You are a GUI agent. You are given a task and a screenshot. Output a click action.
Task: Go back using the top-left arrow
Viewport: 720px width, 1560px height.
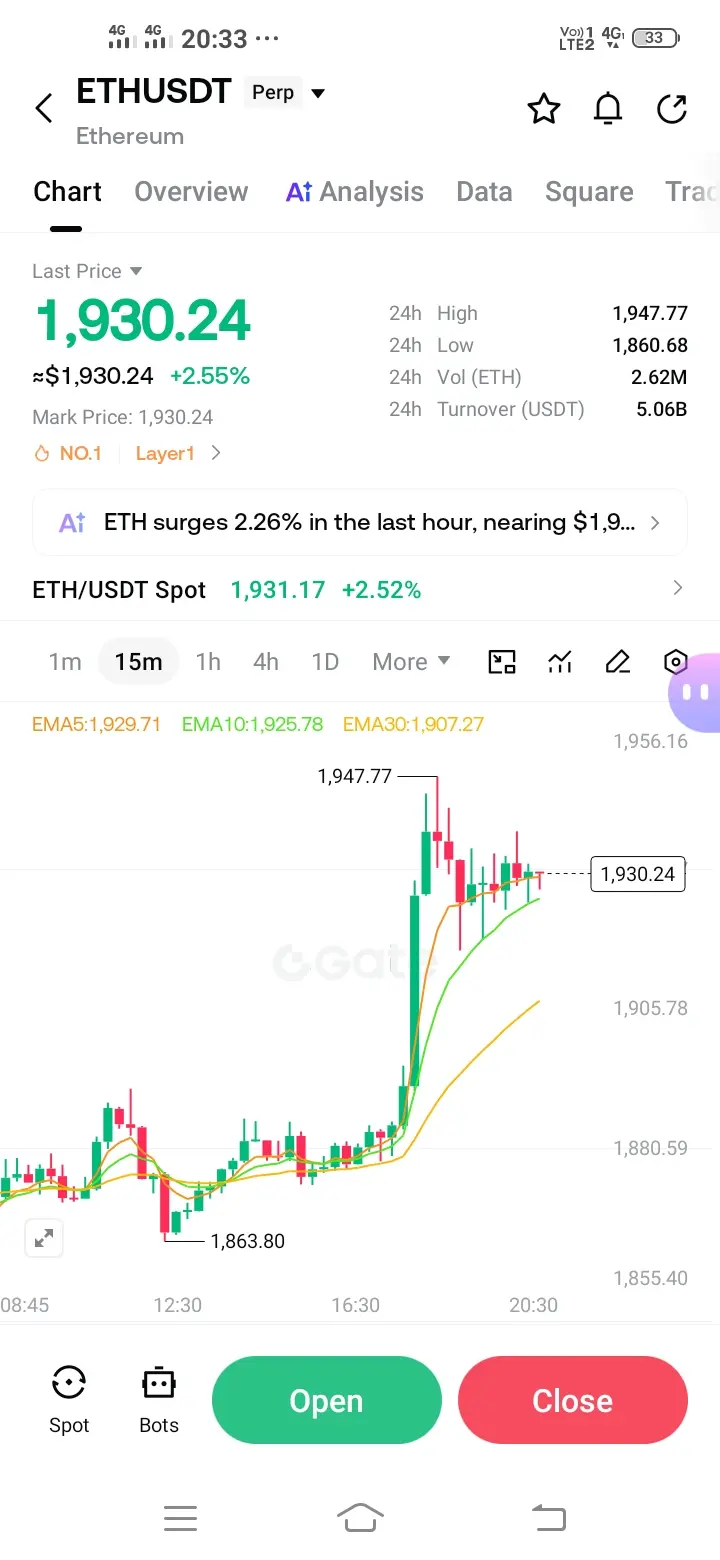click(x=44, y=108)
